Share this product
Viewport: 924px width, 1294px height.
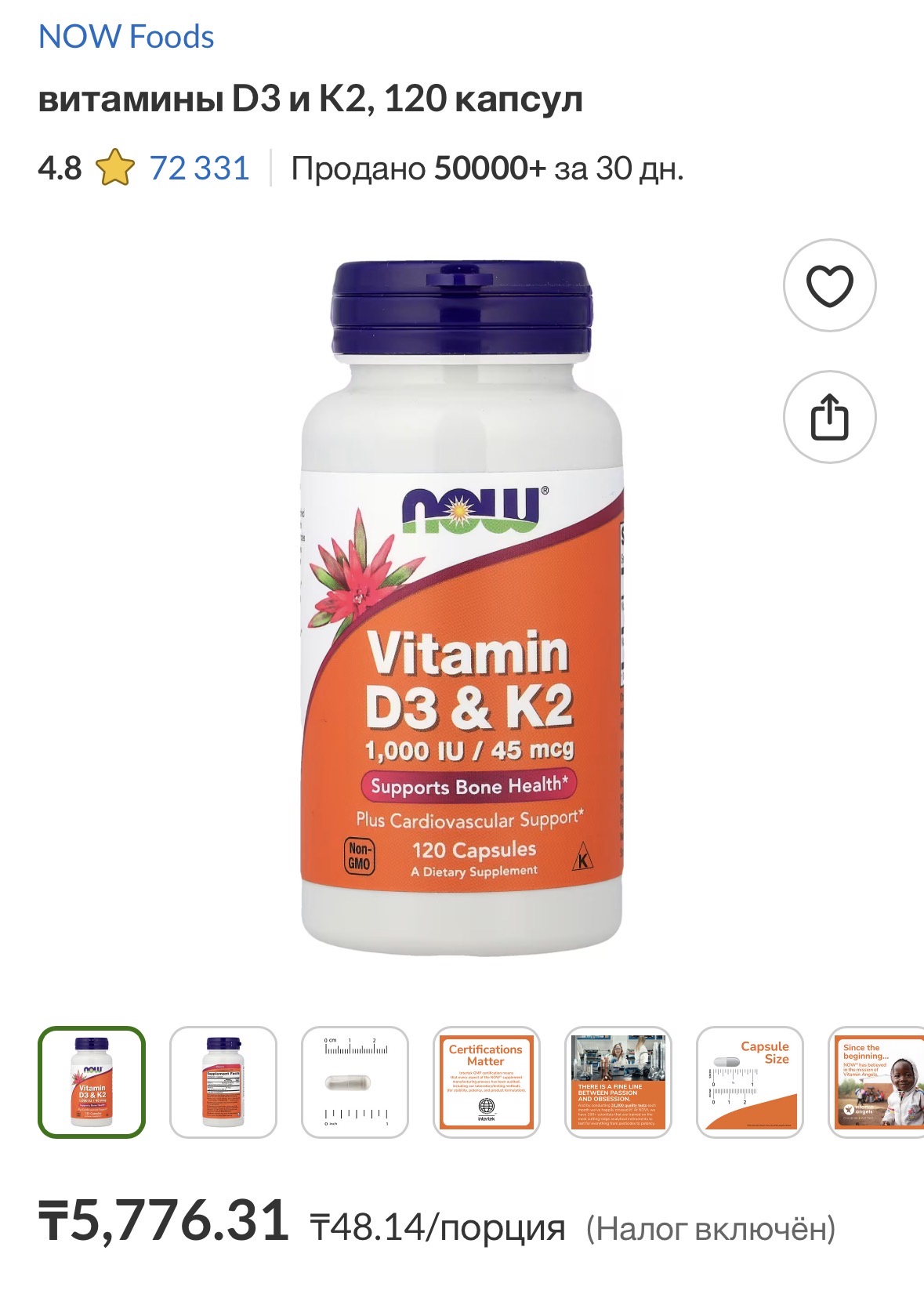point(829,417)
